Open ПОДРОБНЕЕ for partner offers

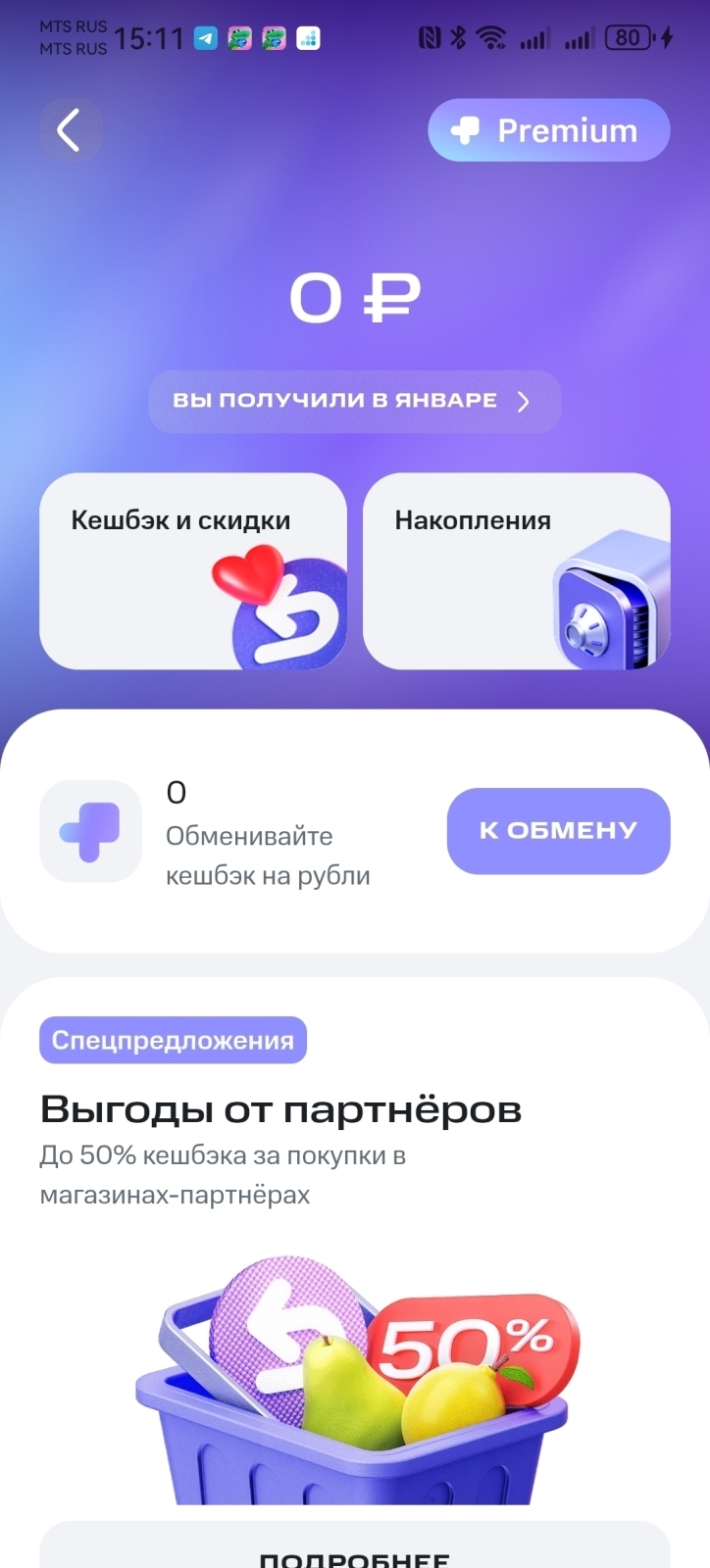355,1556
